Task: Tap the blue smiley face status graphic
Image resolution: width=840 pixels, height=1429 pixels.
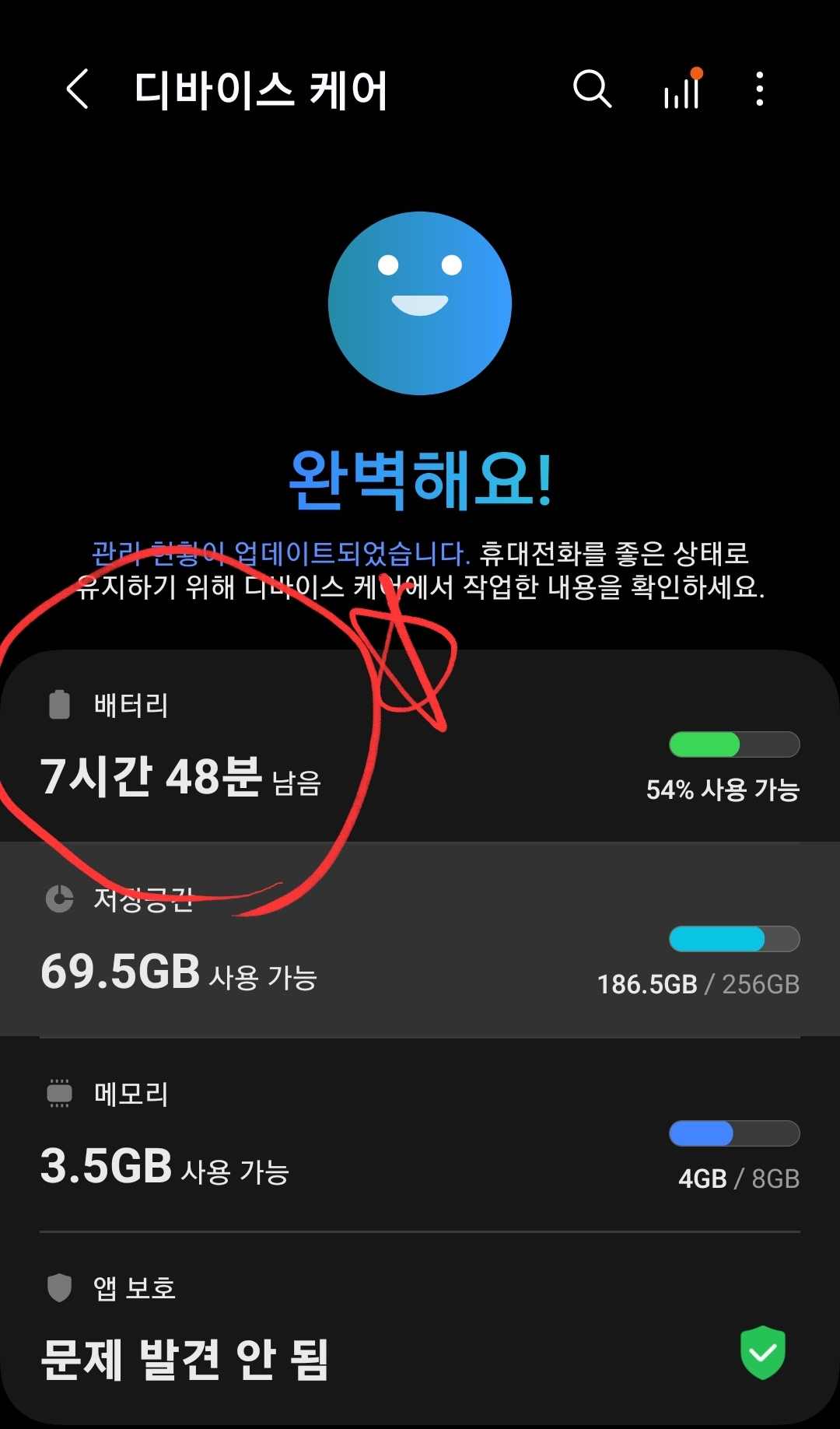Action: pyautogui.click(x=420, y=302)
